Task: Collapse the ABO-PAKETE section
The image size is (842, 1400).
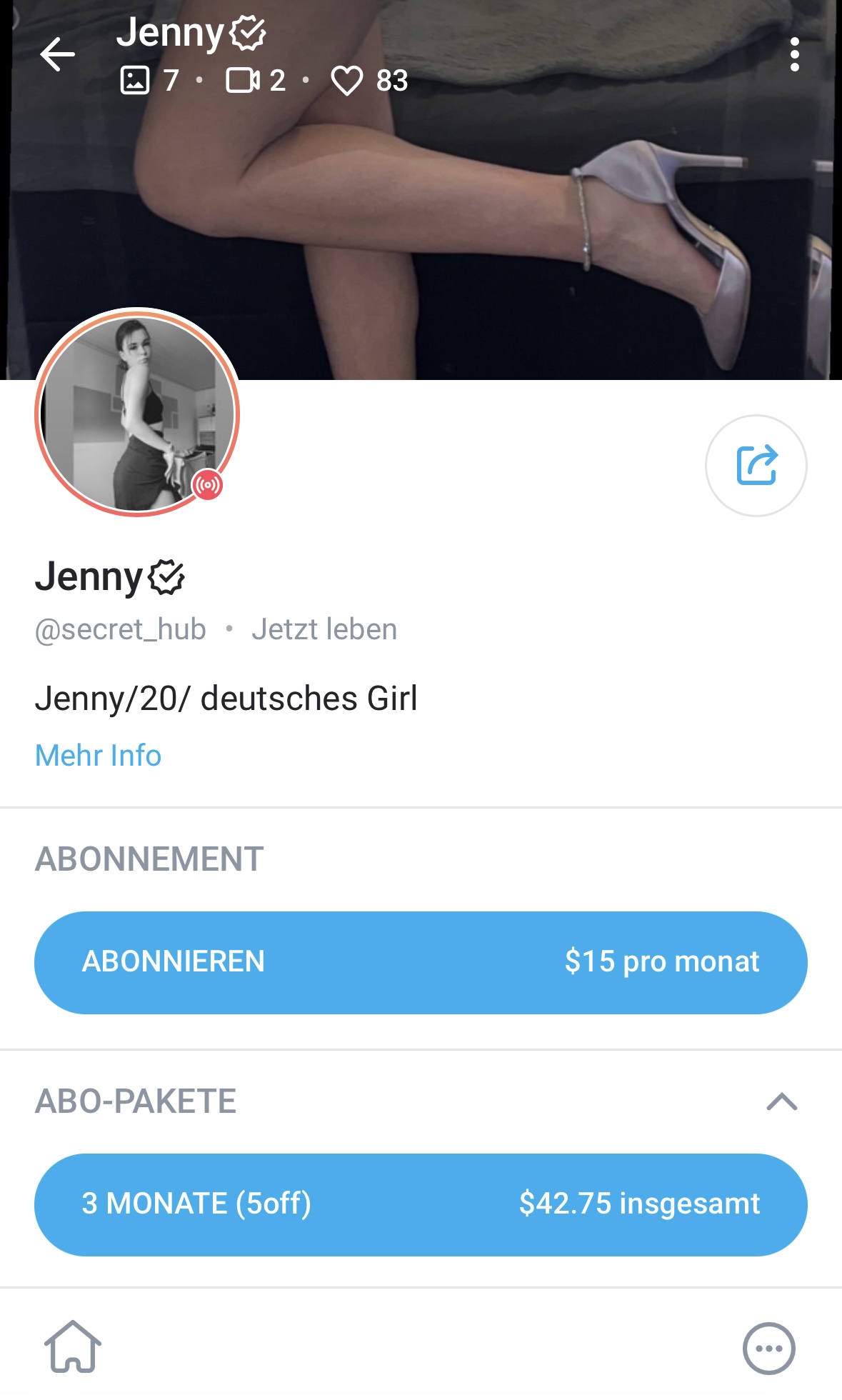Action: (781, 1101)
